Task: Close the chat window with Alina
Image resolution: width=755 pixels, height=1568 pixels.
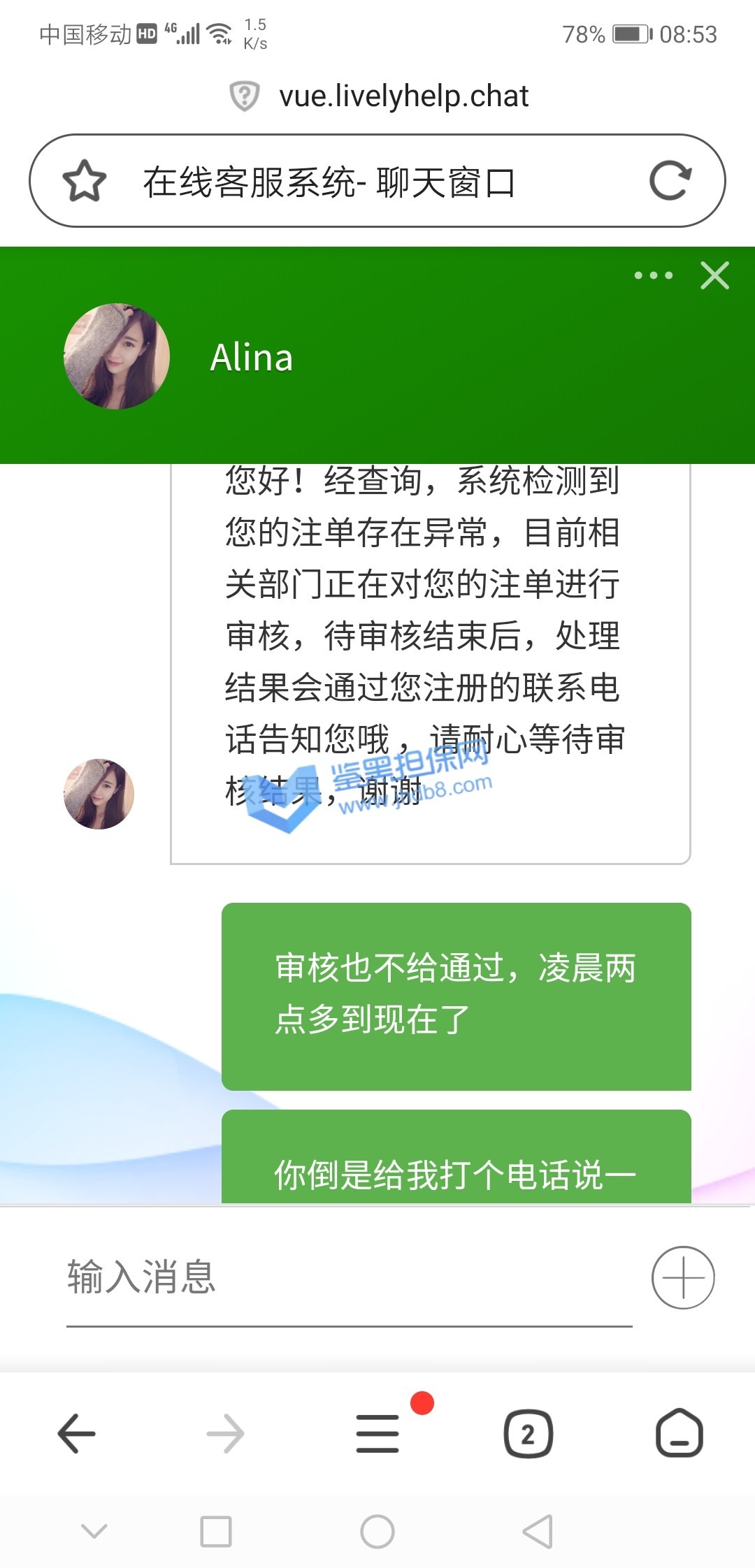Action: tap(714, 275)
